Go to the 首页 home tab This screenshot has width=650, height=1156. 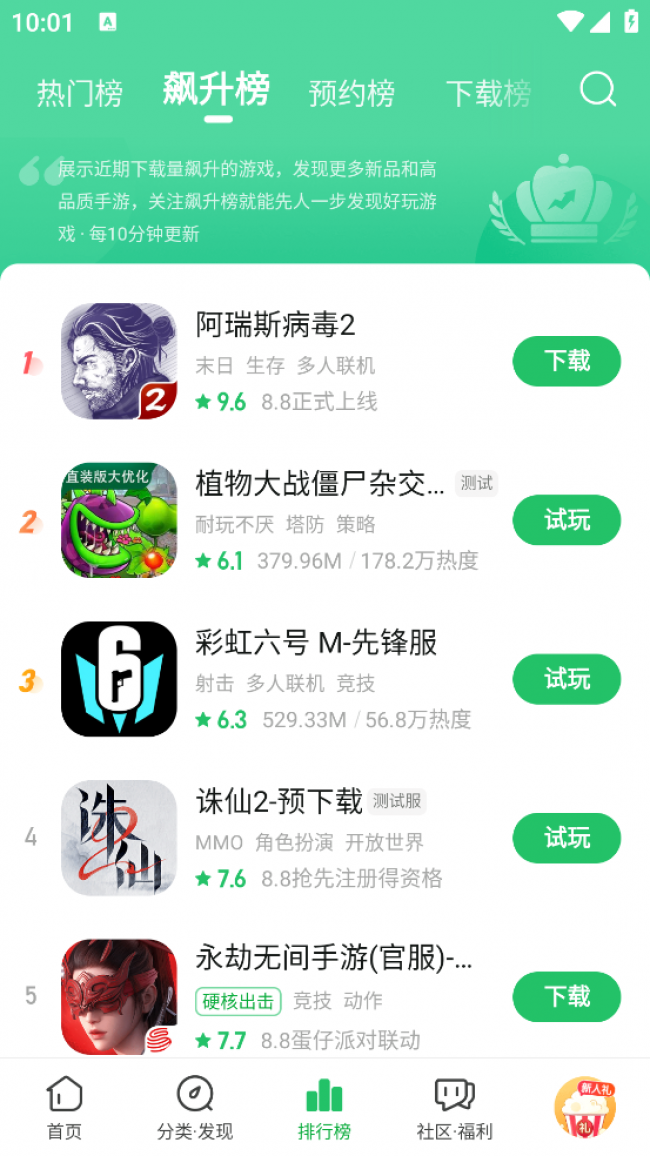point(65,1108)
